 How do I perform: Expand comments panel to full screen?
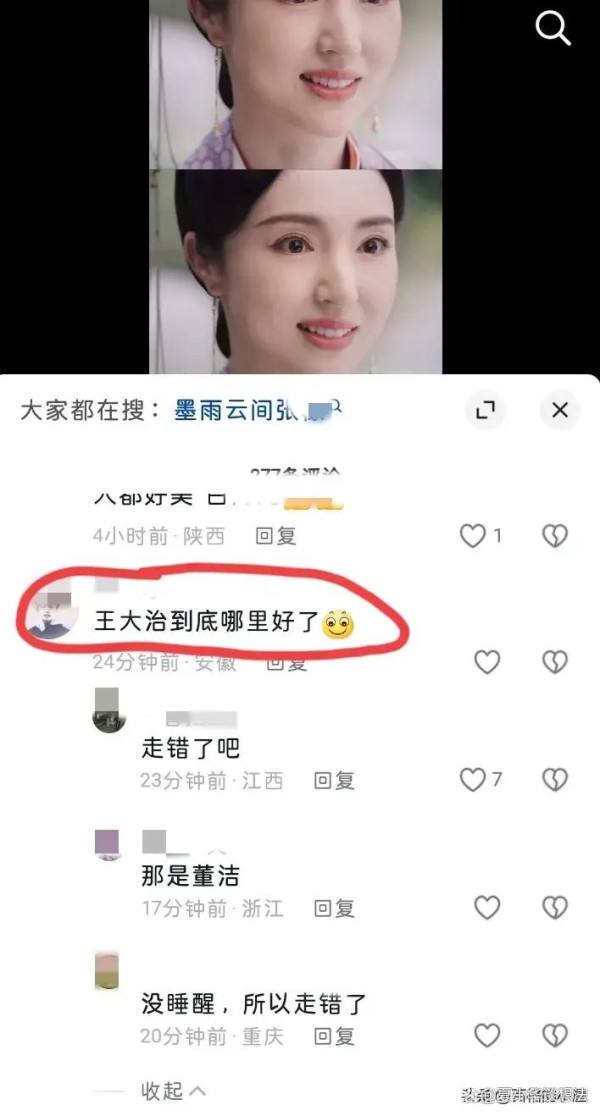click(x=485, y=410)
